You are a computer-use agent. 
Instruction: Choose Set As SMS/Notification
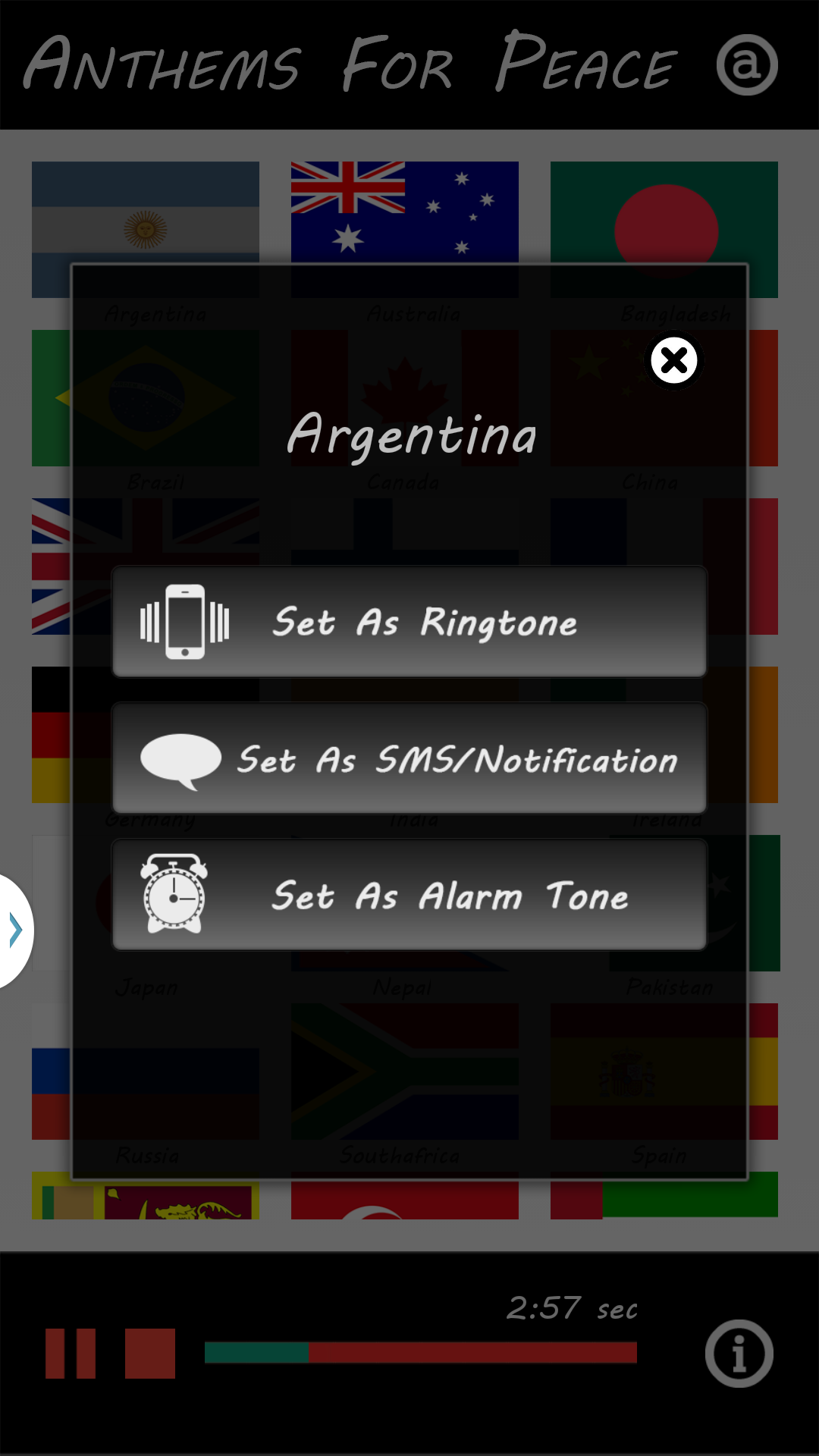point(409,758)
